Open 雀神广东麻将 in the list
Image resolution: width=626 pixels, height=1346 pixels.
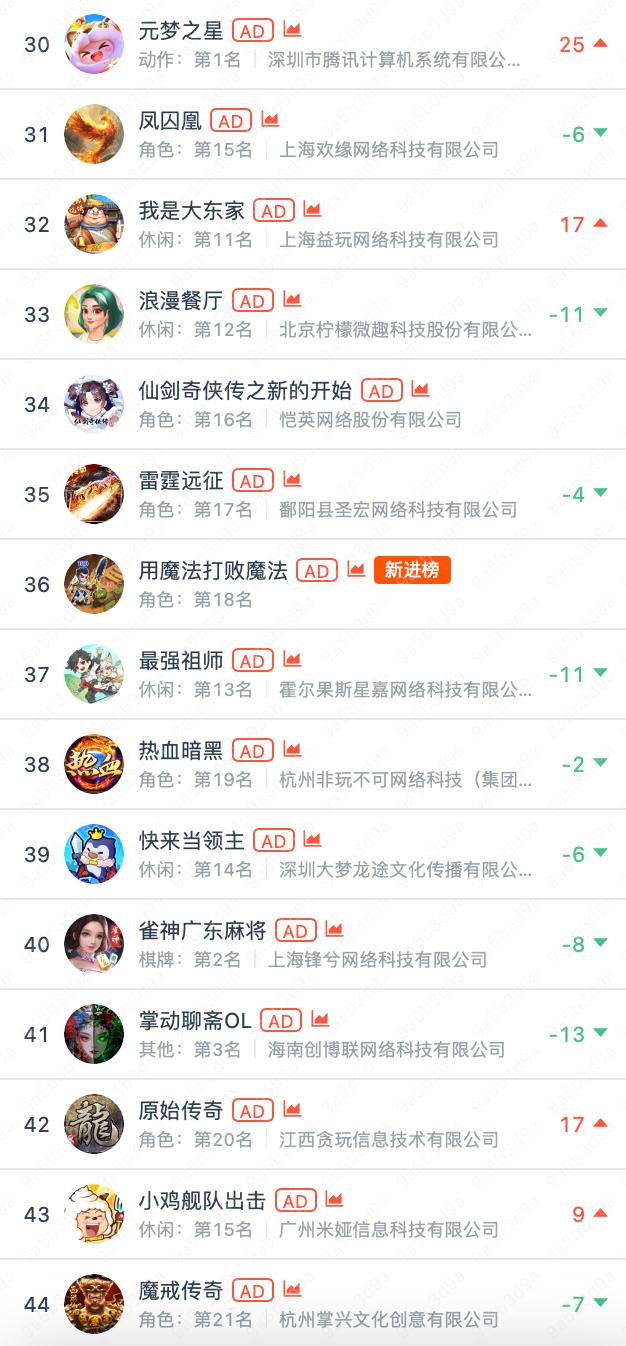313,944
